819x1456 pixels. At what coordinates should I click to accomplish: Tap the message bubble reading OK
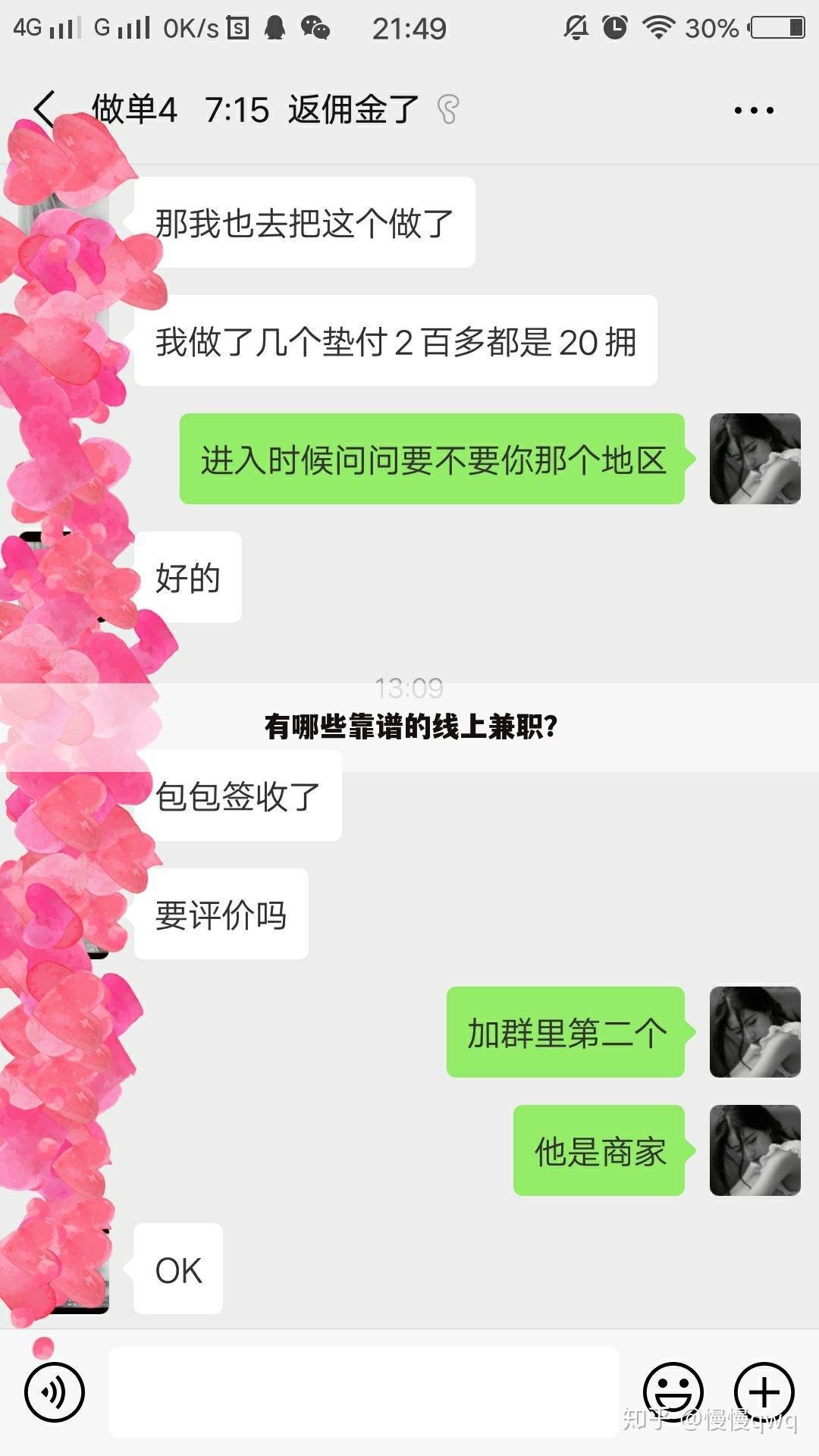point(177,1269)
